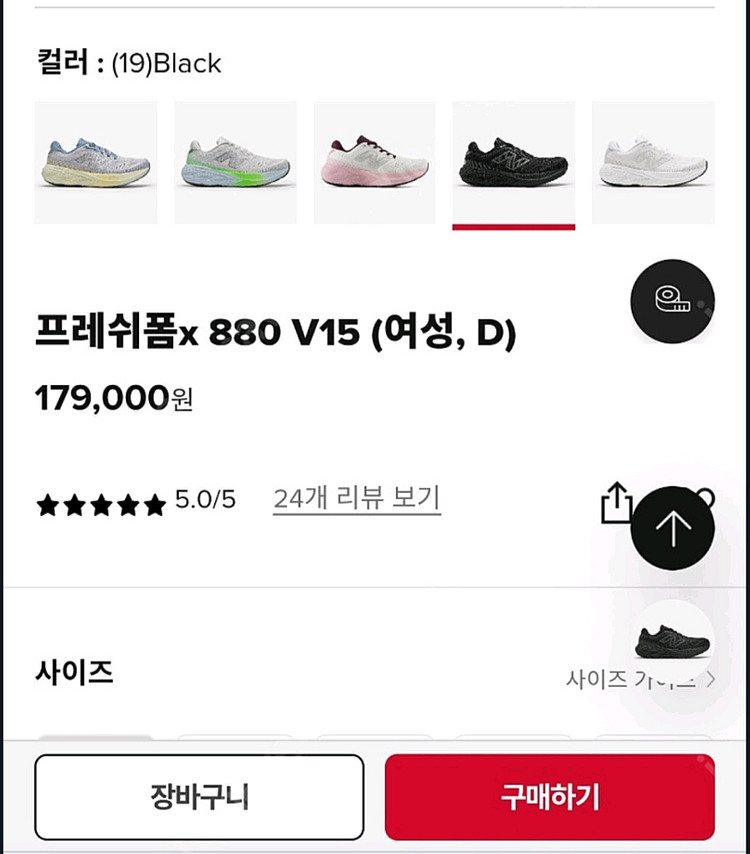
Task: Choose the all-white shoe color
Action: 653,162
